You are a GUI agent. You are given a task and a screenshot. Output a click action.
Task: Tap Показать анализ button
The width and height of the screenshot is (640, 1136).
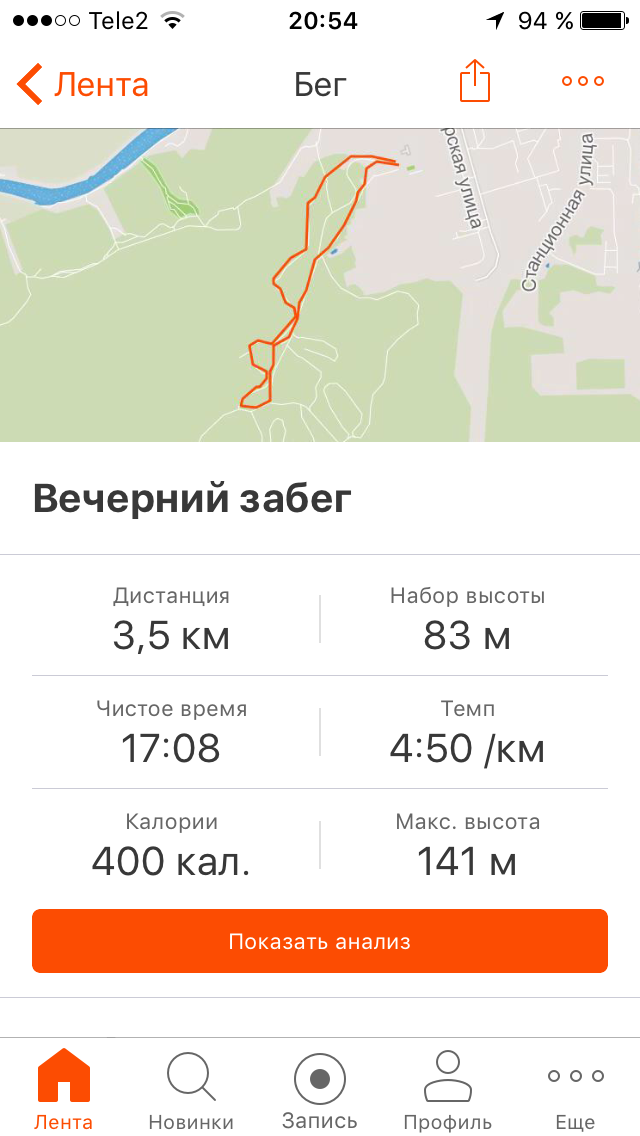coord(320,940)
